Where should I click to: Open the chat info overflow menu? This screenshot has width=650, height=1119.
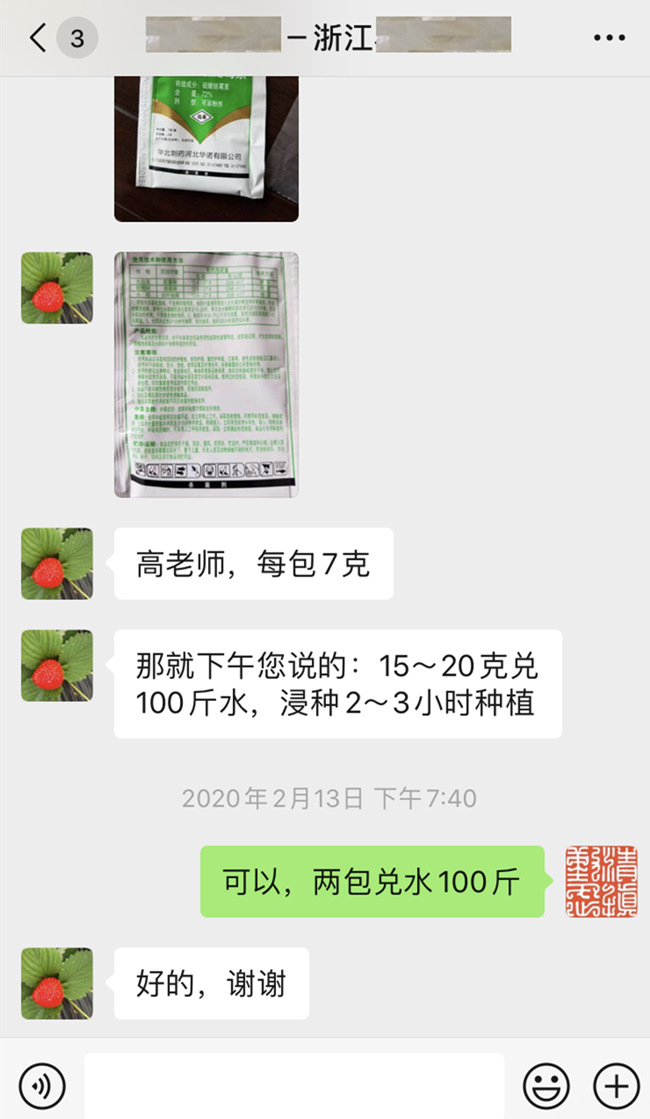[x=608, y=39]
